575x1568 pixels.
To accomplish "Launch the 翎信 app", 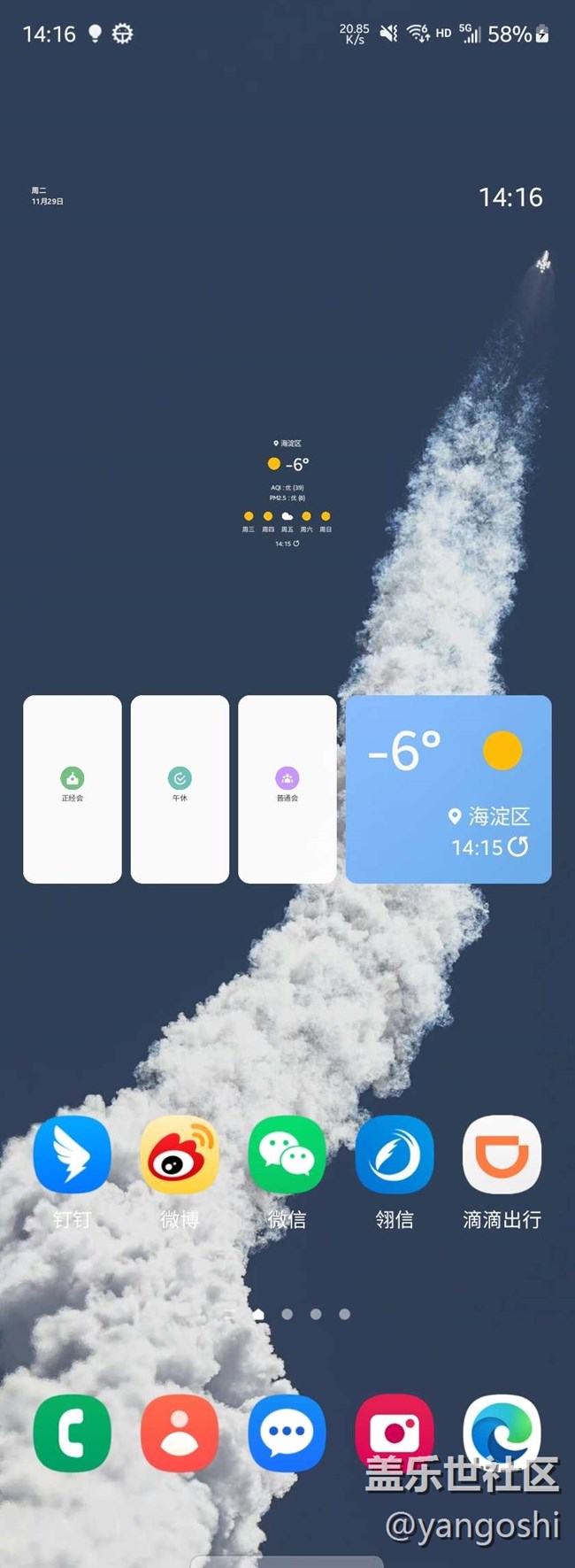I will pyautogui.click(x=395, y=1155).
